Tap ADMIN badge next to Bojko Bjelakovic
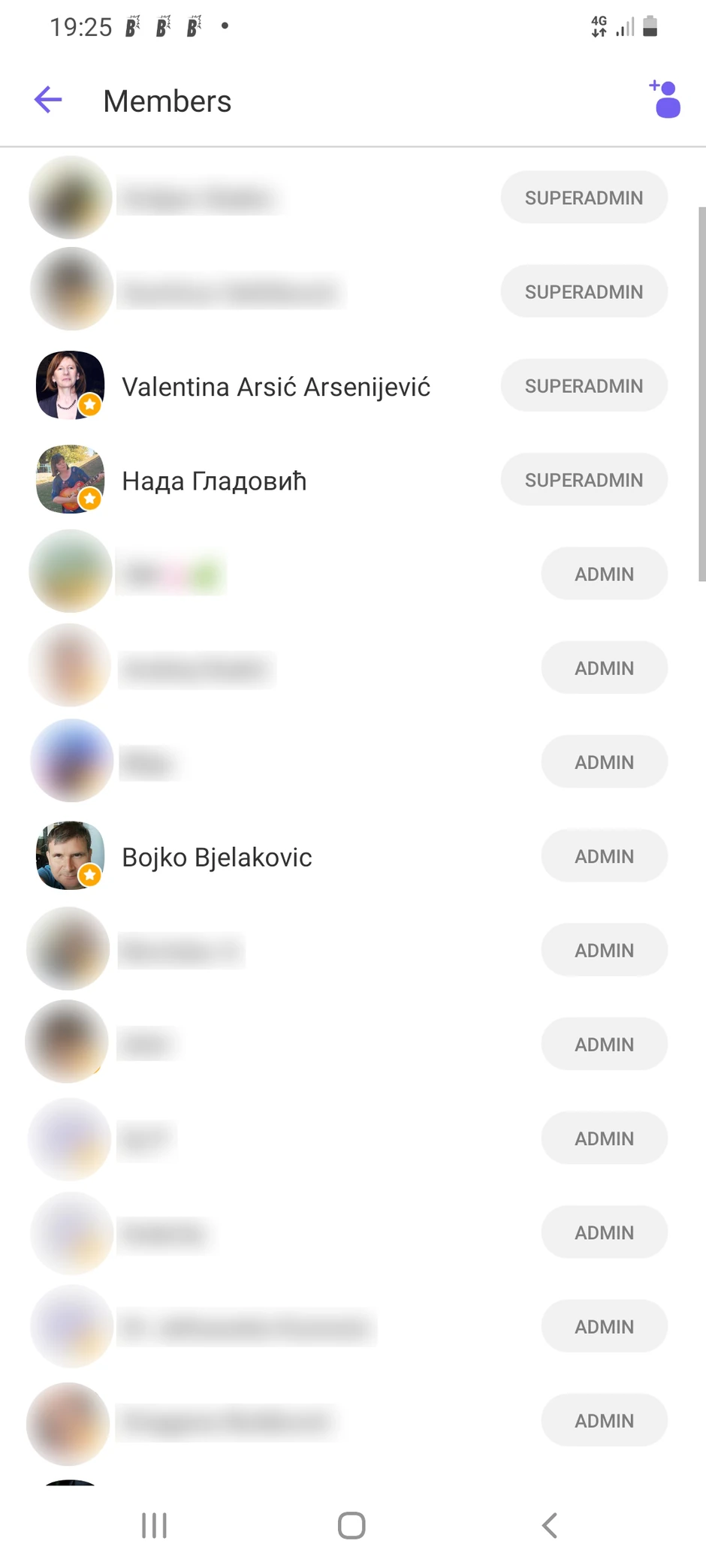706x1568 pixels. (604, 856)
